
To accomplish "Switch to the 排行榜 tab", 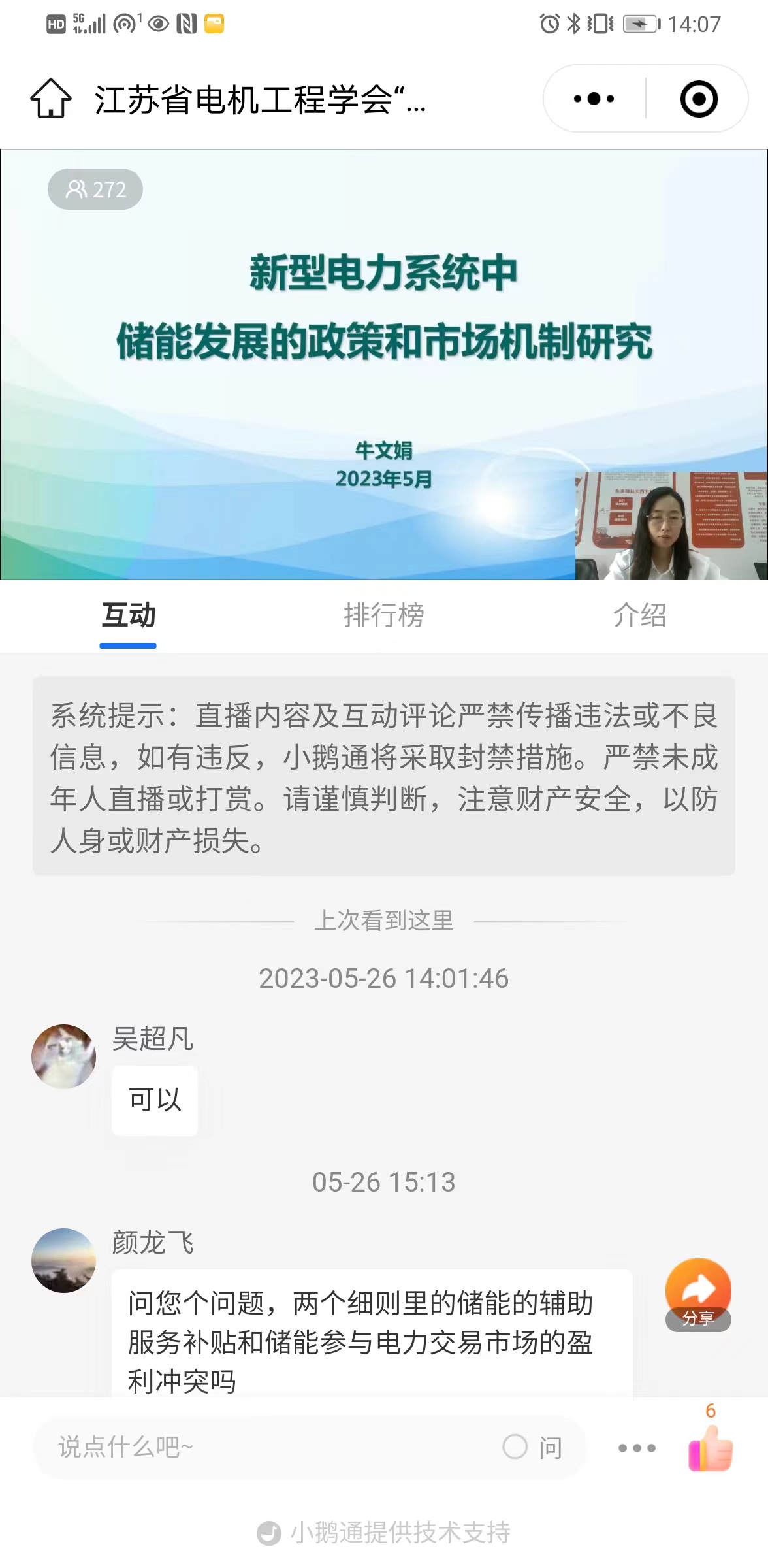I will tap(384, 615).
